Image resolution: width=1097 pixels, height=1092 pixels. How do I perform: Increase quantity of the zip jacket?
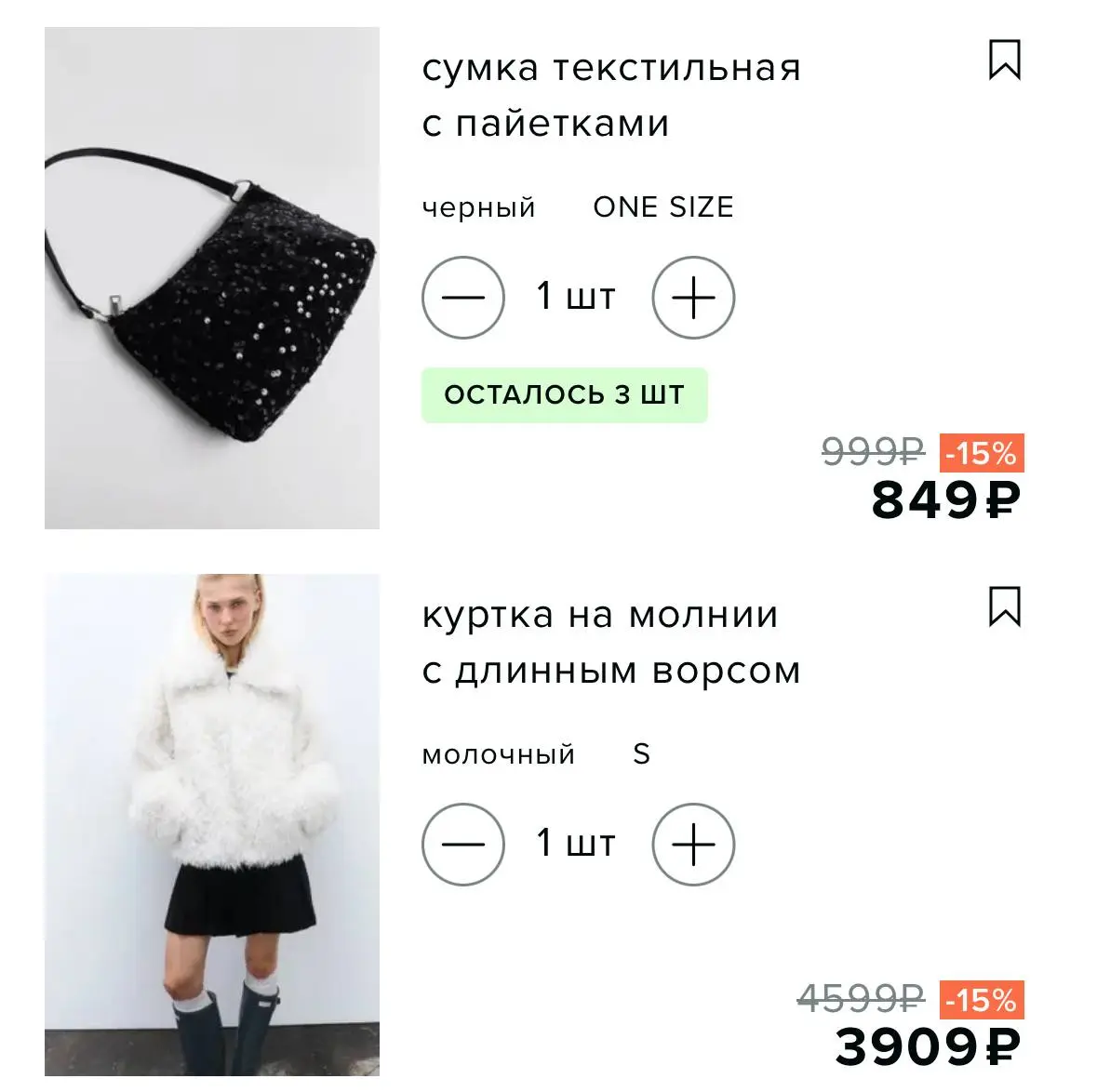[693, 845]
